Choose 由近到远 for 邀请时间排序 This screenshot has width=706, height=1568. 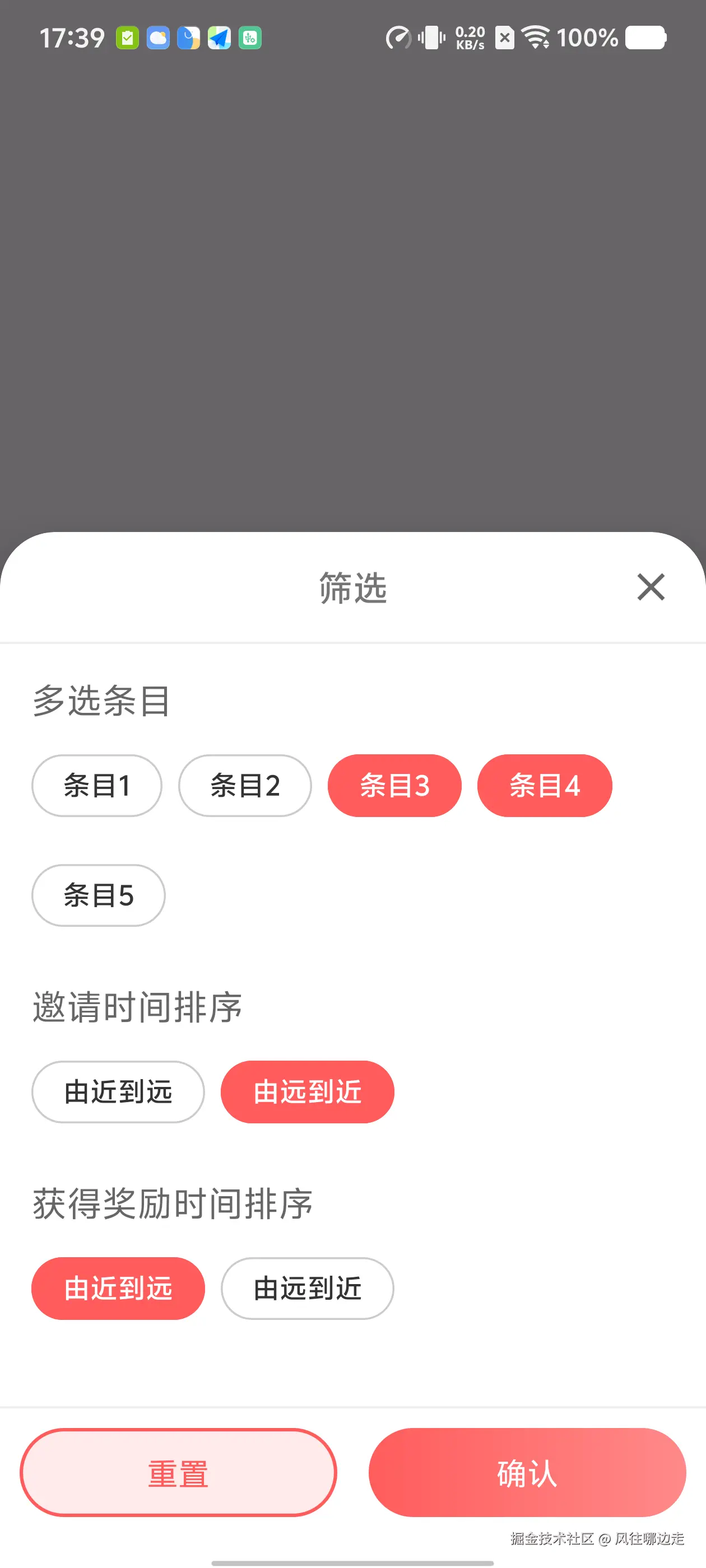click(118, 1091)
